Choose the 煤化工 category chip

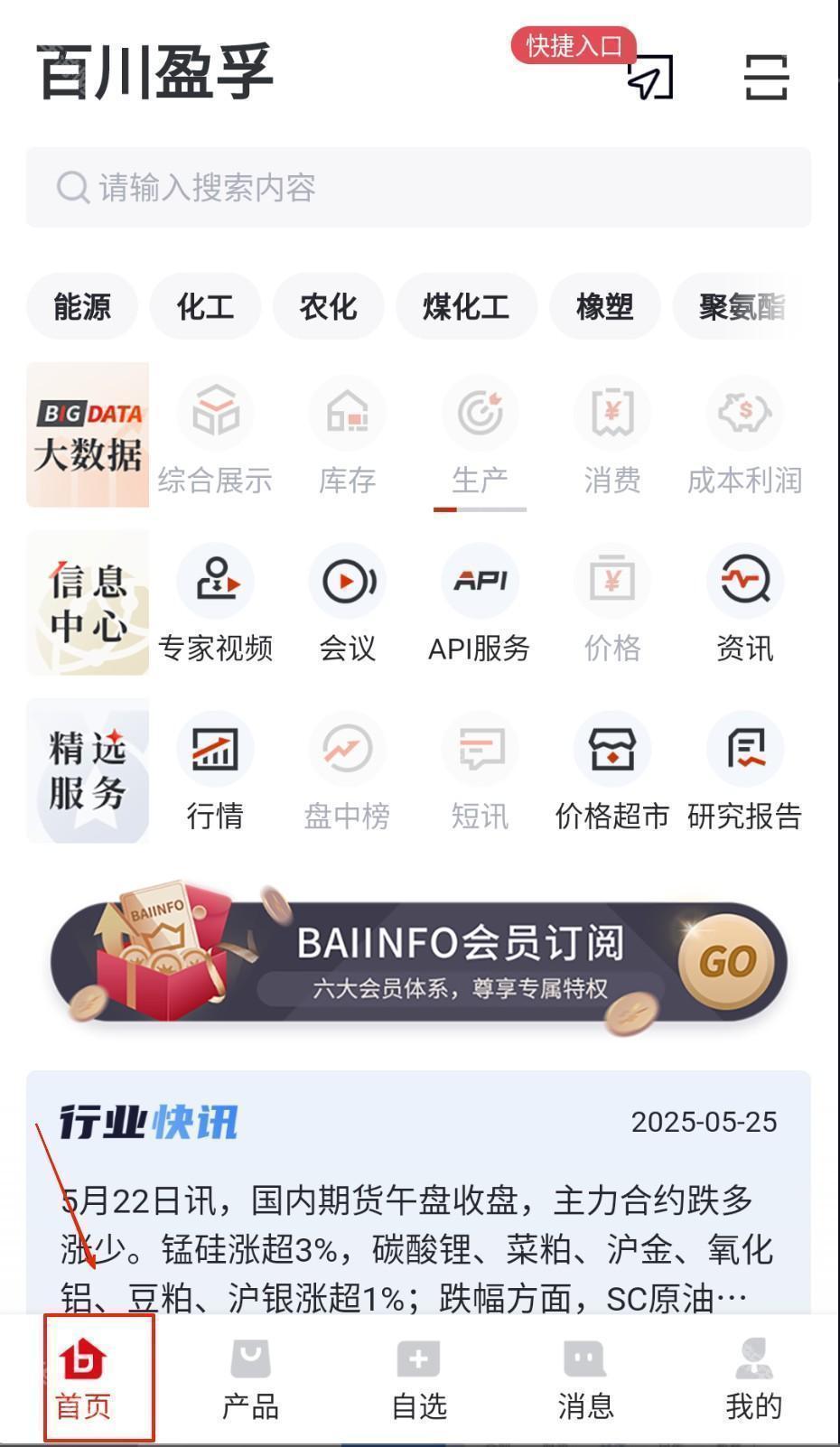pyautogui.click(x=466, y=307)
